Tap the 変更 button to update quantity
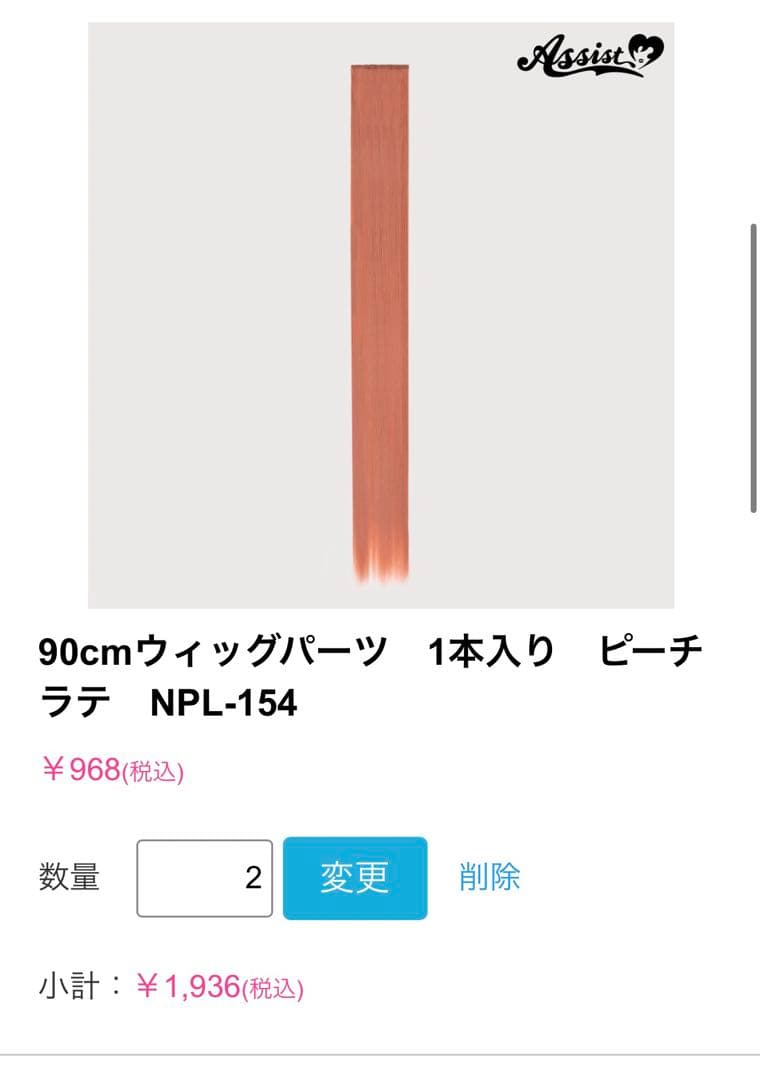The height and width of the screenshot is (1080, 760). pos(355,877)
